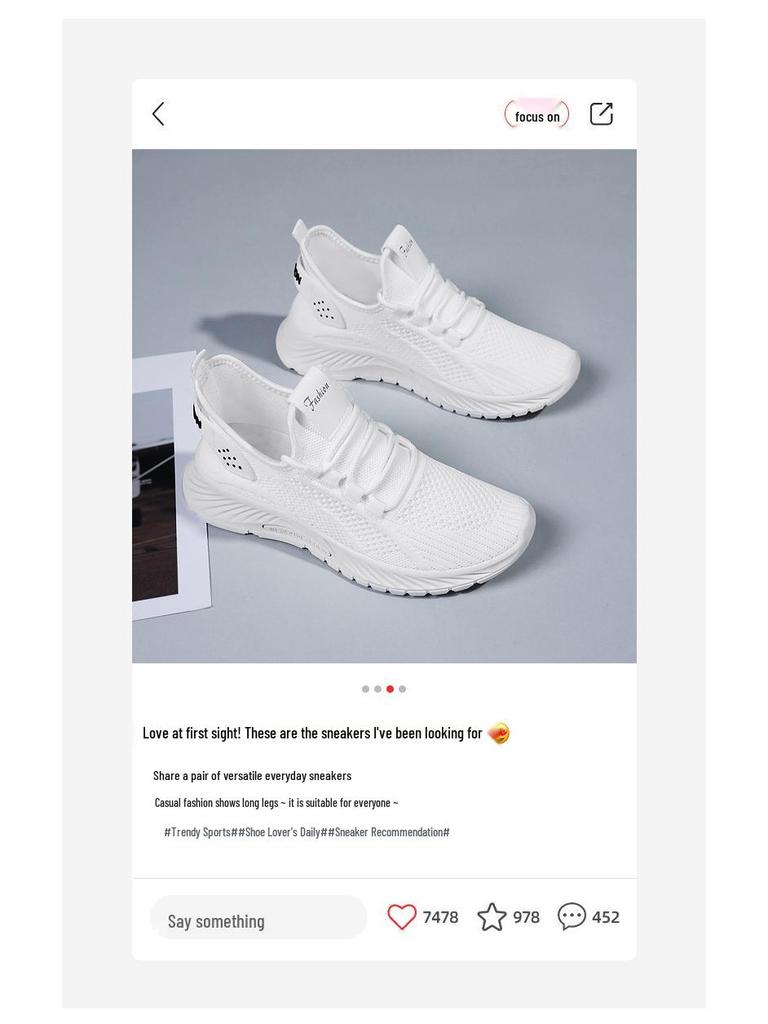Tap the heart icon to like the post

403,916
